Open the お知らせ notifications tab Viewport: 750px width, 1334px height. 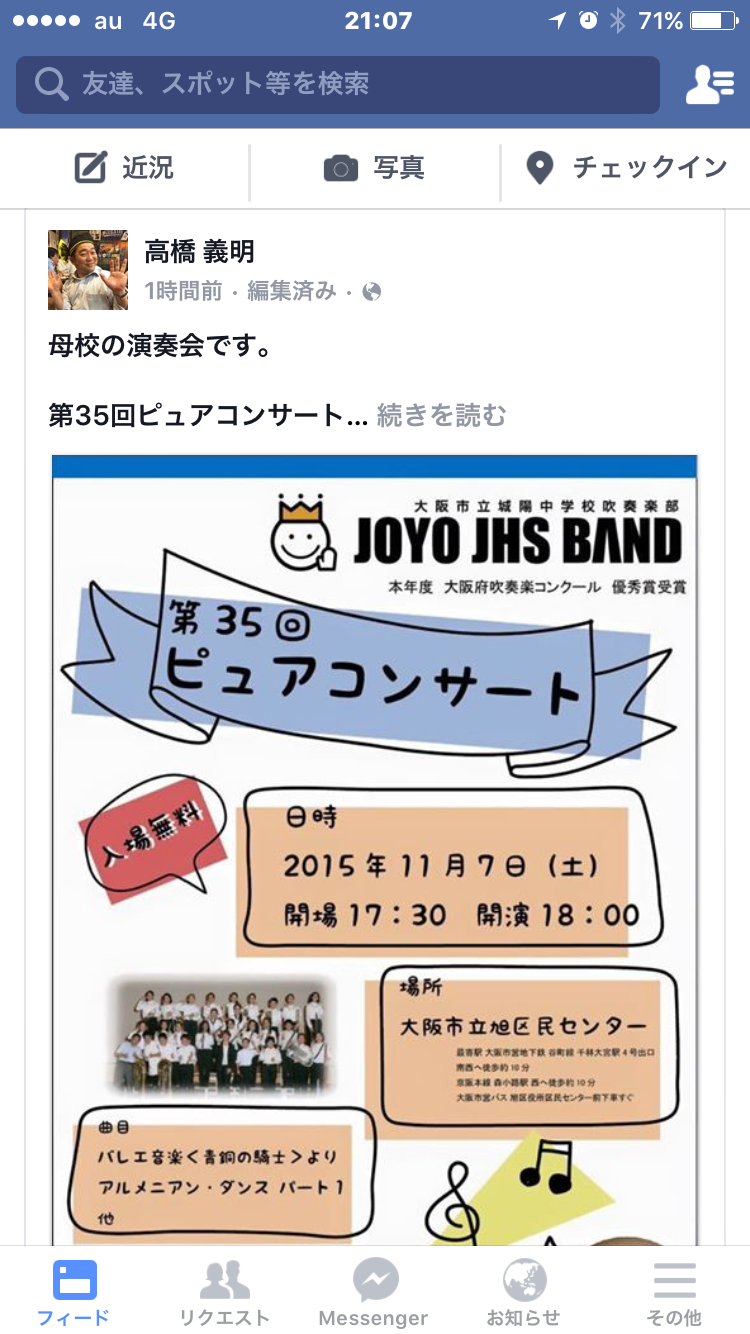click(x=523, y=1291)
